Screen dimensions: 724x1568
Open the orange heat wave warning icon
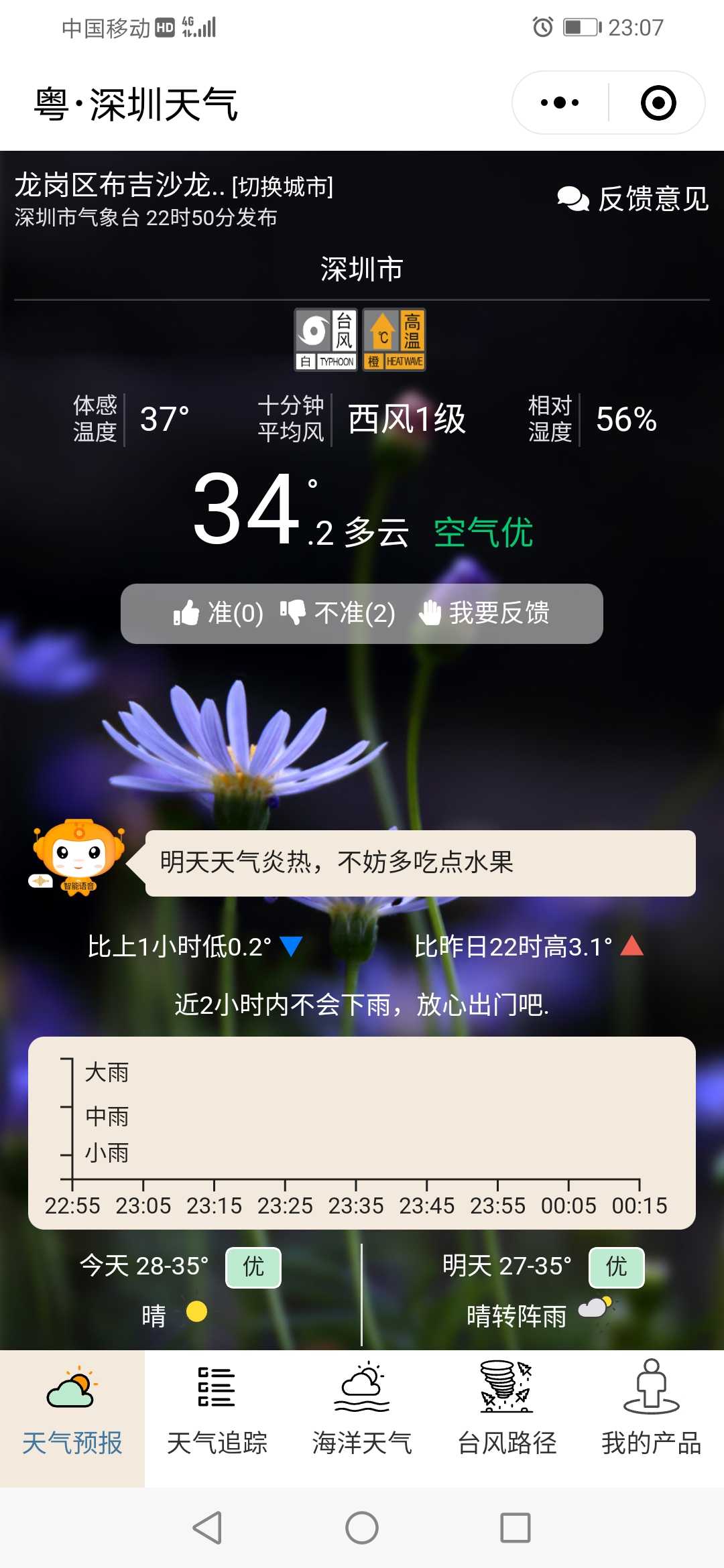(394, 340)
